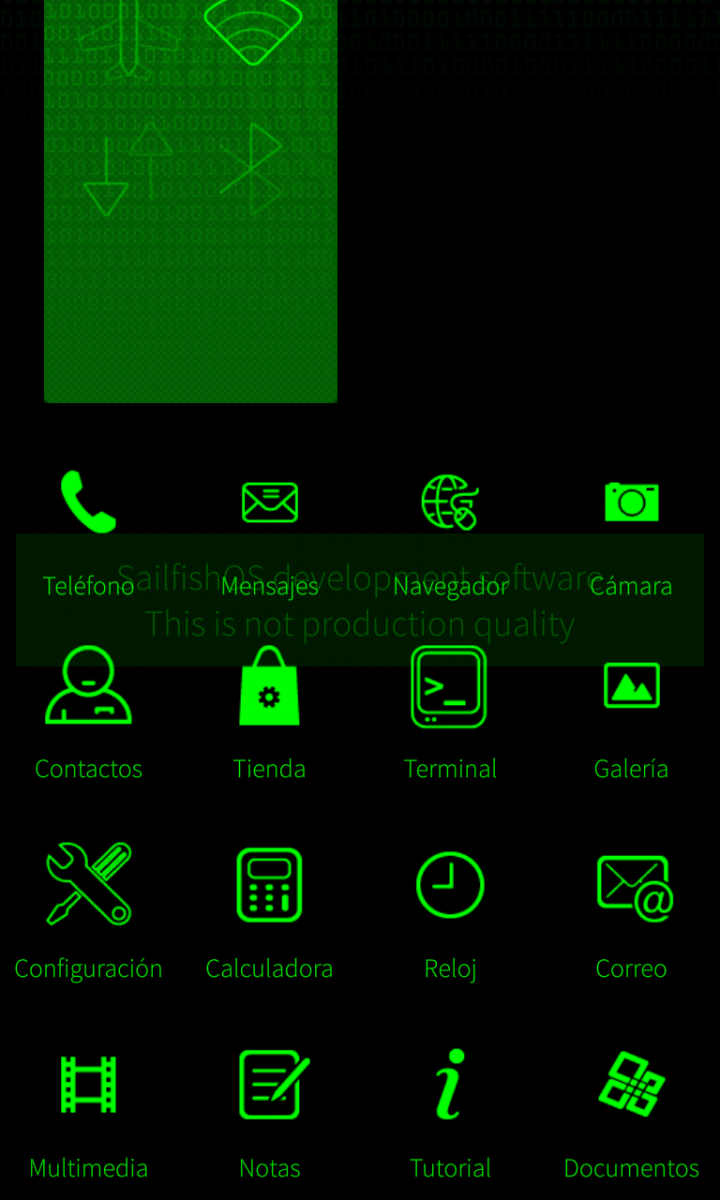Launch the Calculadora app
The width and height of the screenshot is (720, 1200).
point(270,885)
